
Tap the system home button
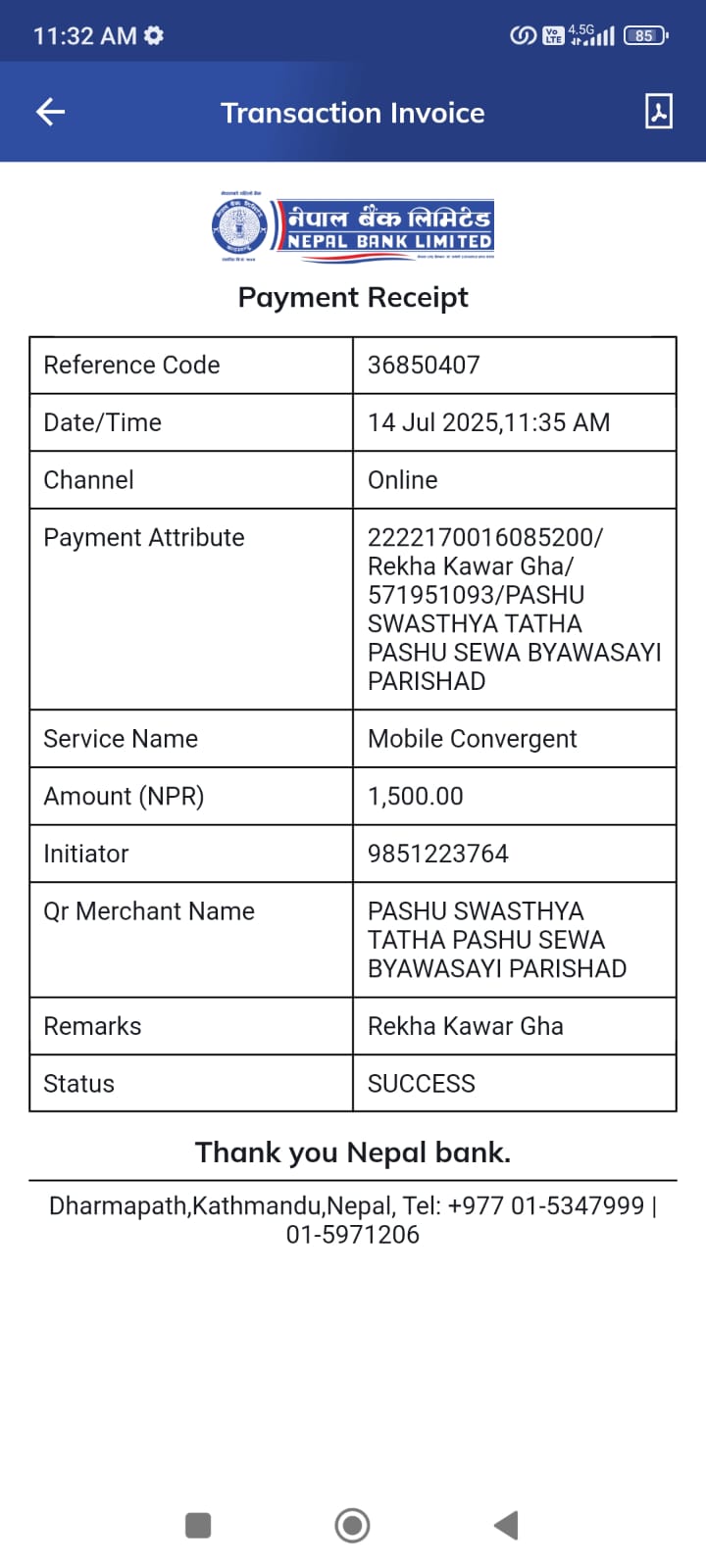(x=352, y=1525)
